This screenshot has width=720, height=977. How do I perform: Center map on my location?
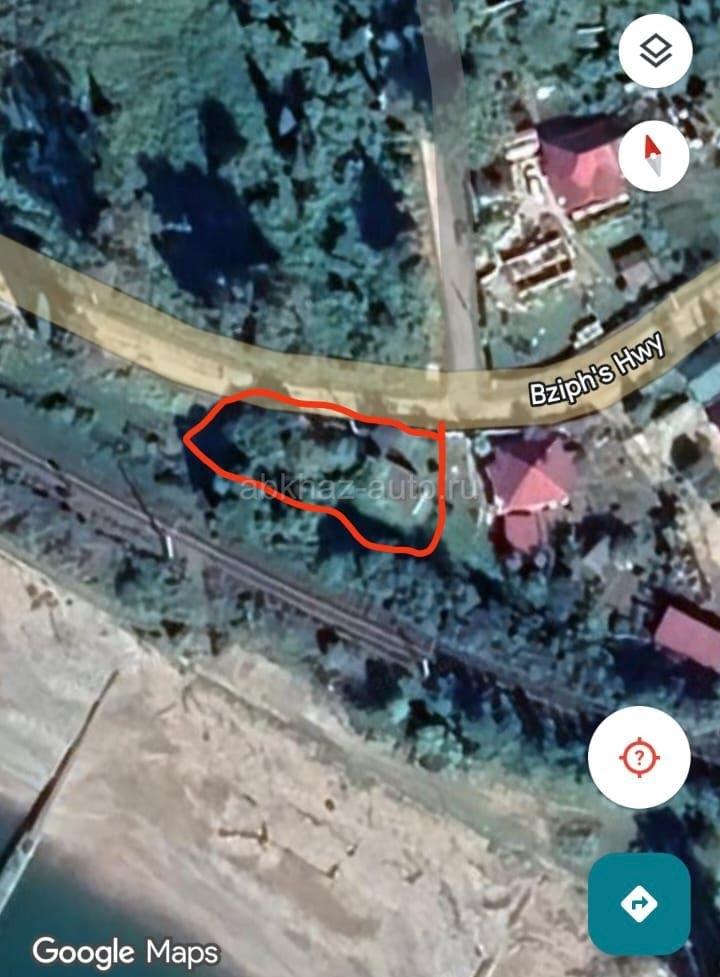click(x=638, y=759)
